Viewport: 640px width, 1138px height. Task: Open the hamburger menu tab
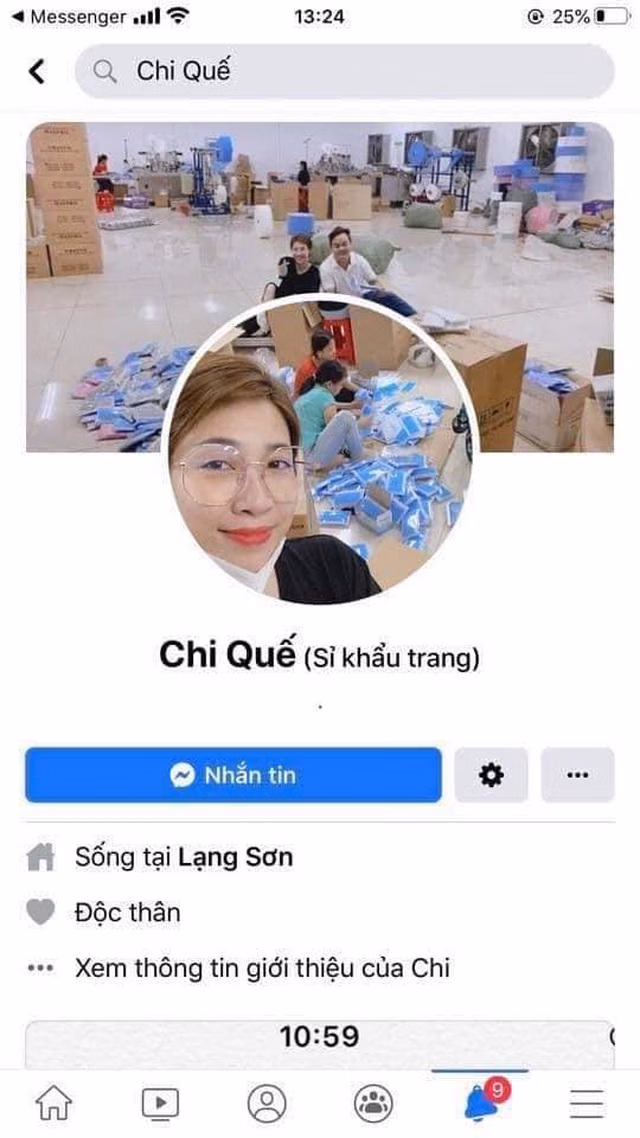pos(587,1103)
